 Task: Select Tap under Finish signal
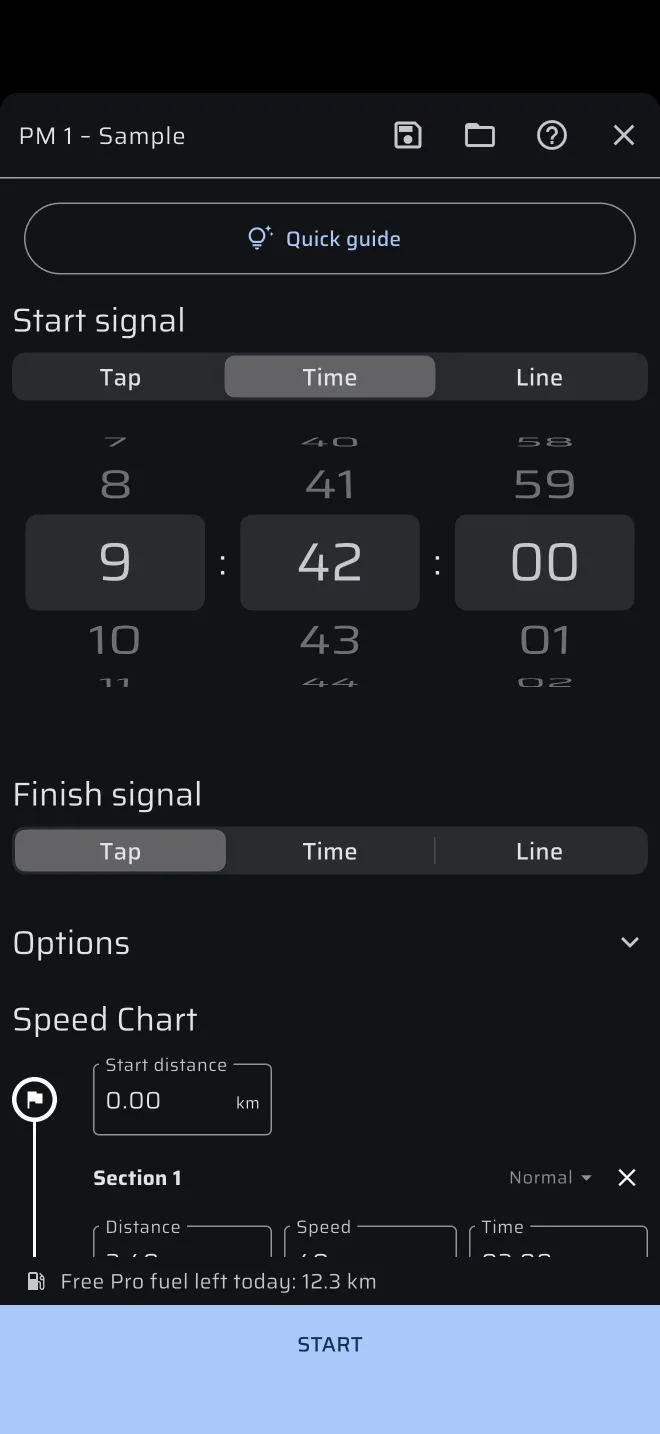click(x=120, y=851)
